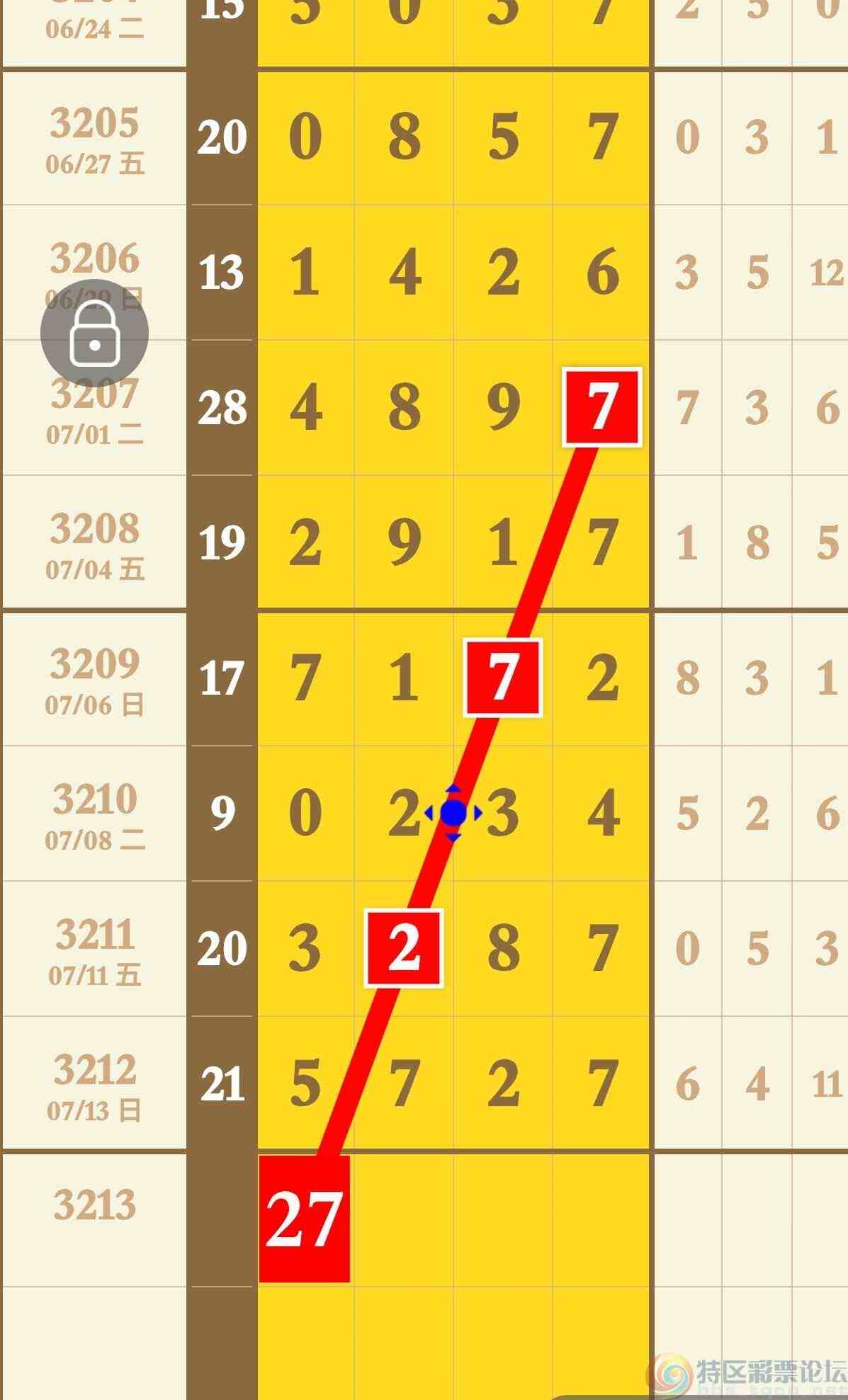Tap the floating padlock lock button

pyautogui.click(x=94, y=334)
